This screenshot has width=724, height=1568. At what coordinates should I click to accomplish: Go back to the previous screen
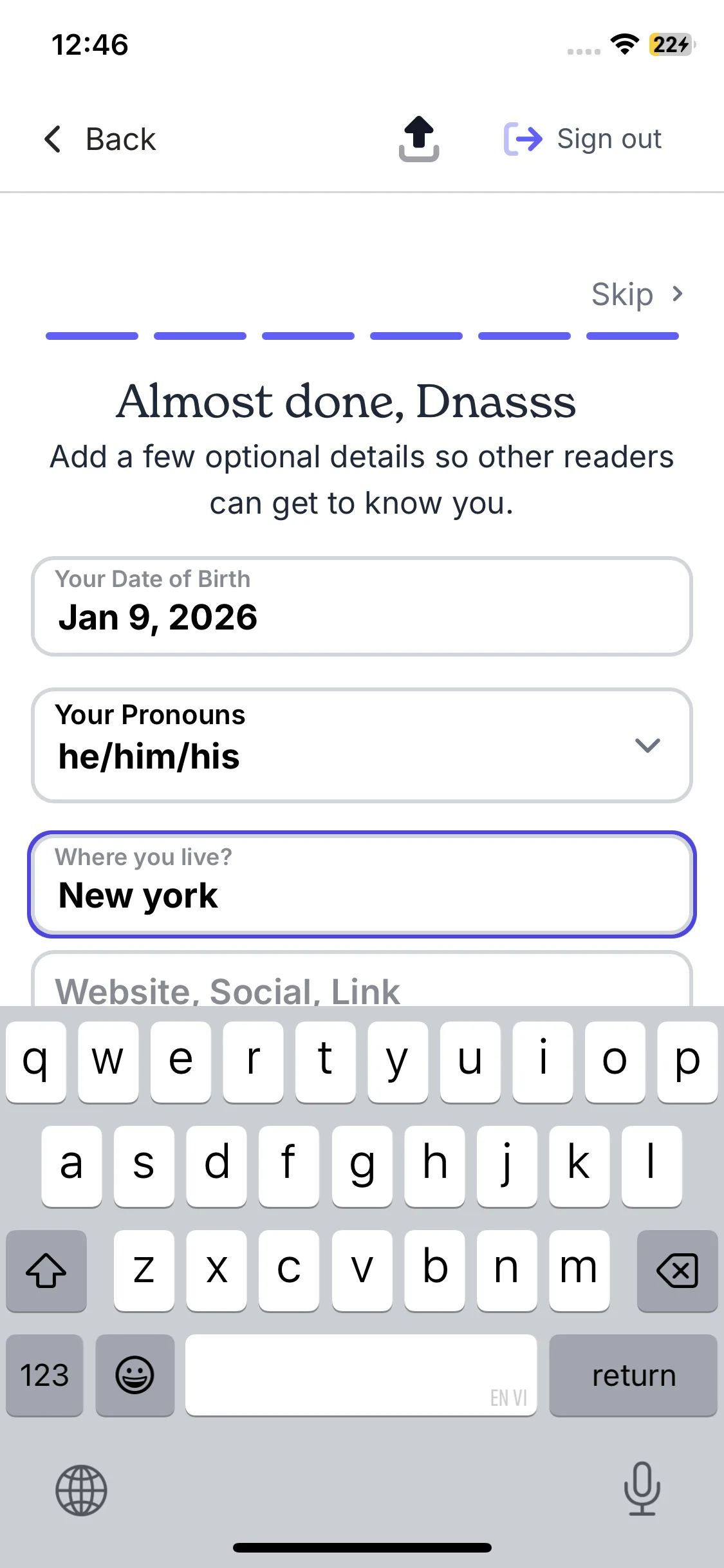coord(100,139)
